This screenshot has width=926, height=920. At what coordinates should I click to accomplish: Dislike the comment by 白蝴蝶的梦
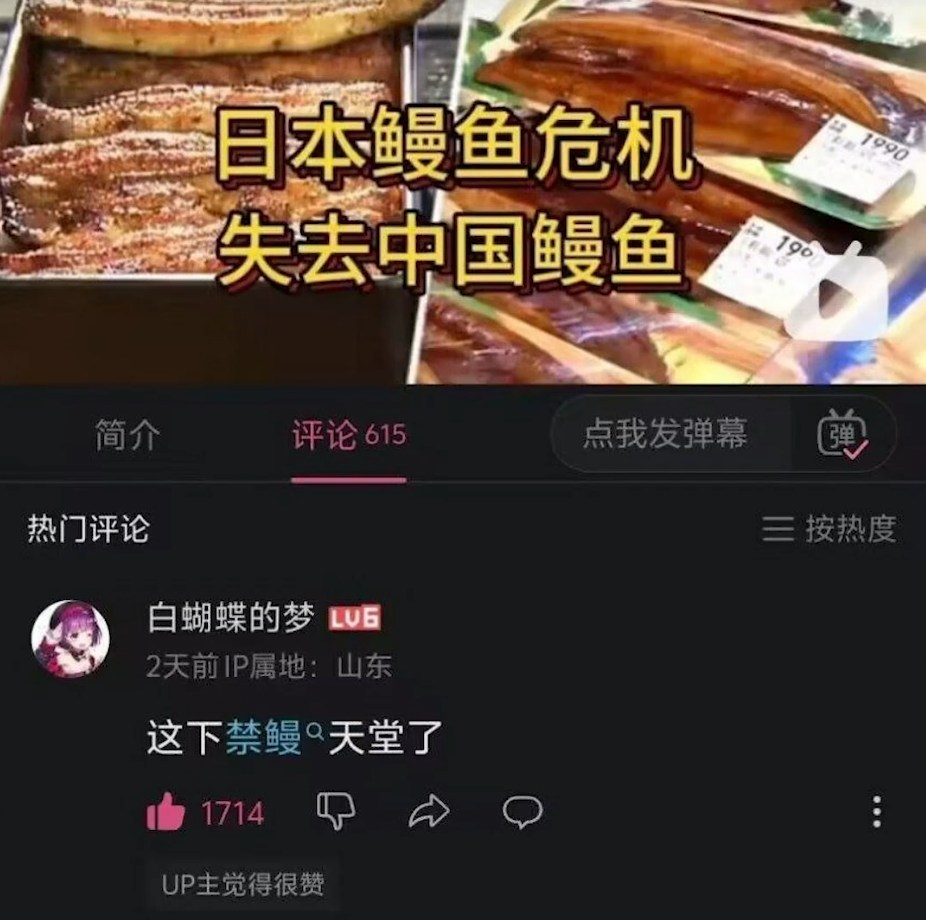pos(335,811)
